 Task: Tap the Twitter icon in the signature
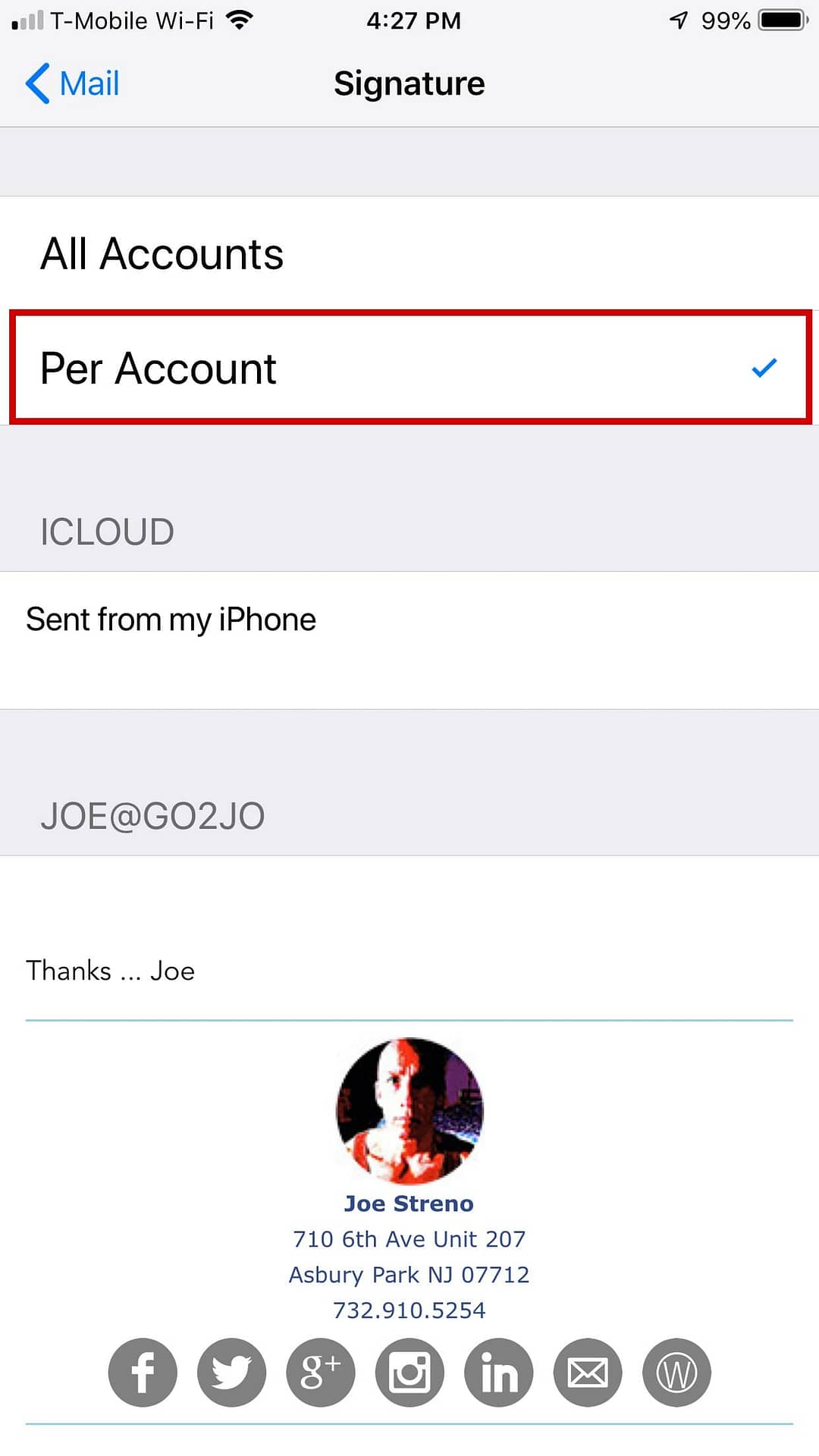click(231, 1373)
